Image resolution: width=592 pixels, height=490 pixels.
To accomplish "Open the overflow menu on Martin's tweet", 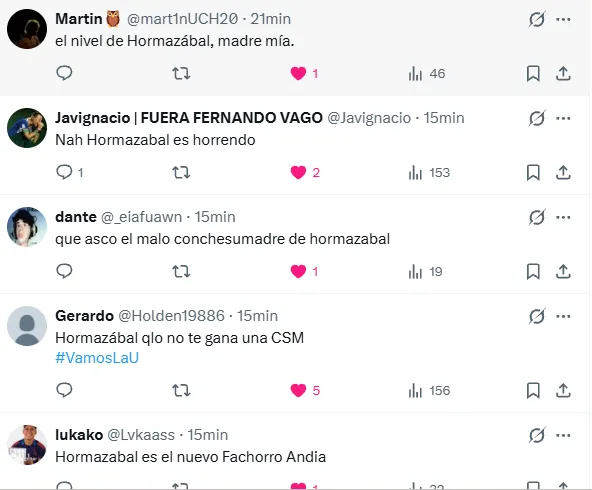I will [563, 19].
